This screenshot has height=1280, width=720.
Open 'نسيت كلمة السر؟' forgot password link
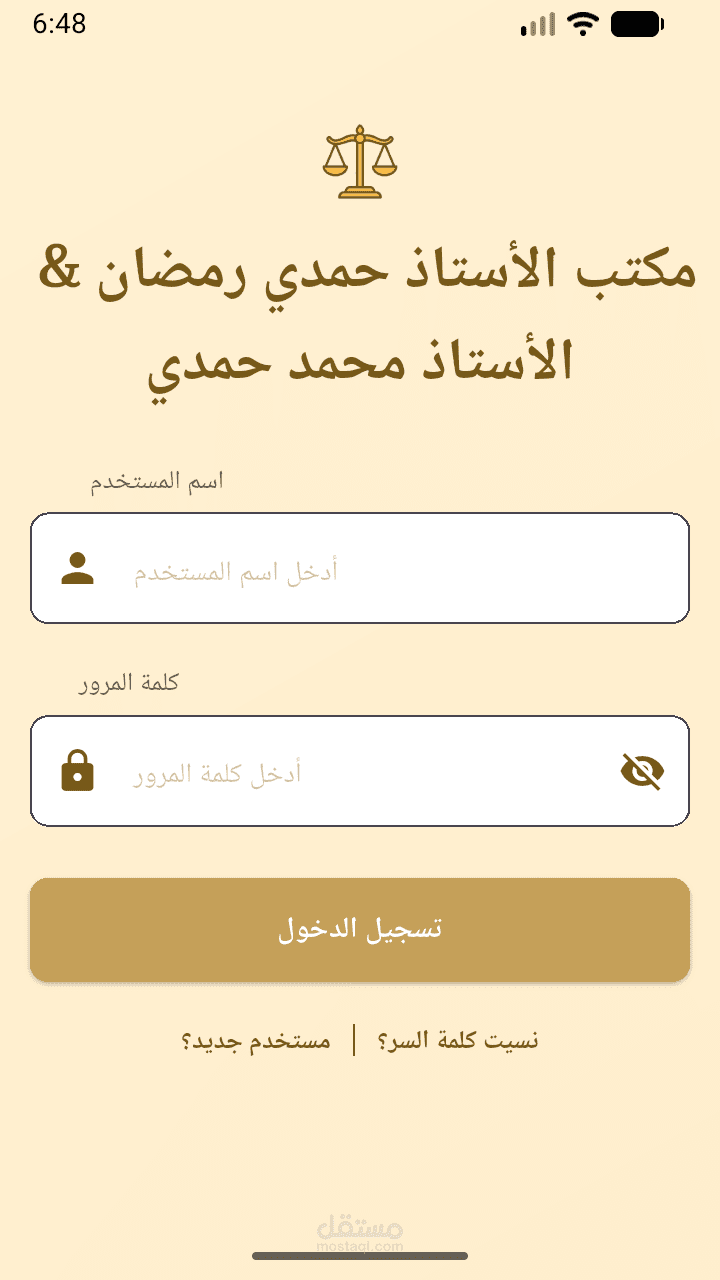pyautogui.click(x=459, y=1040)
